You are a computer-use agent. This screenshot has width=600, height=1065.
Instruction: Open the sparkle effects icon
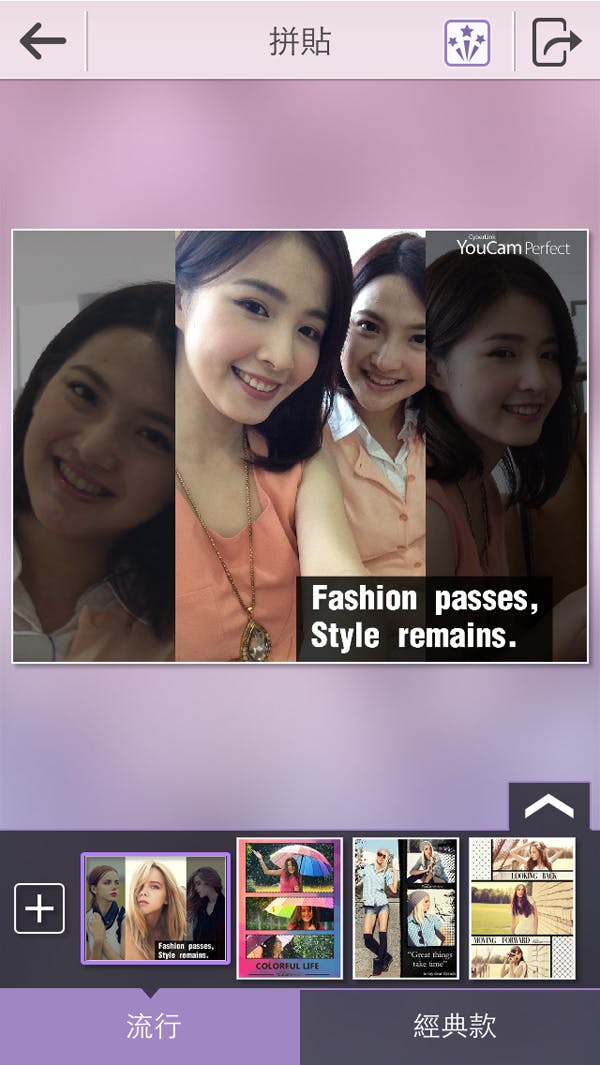pyautogui.click(x=467, y=43)
